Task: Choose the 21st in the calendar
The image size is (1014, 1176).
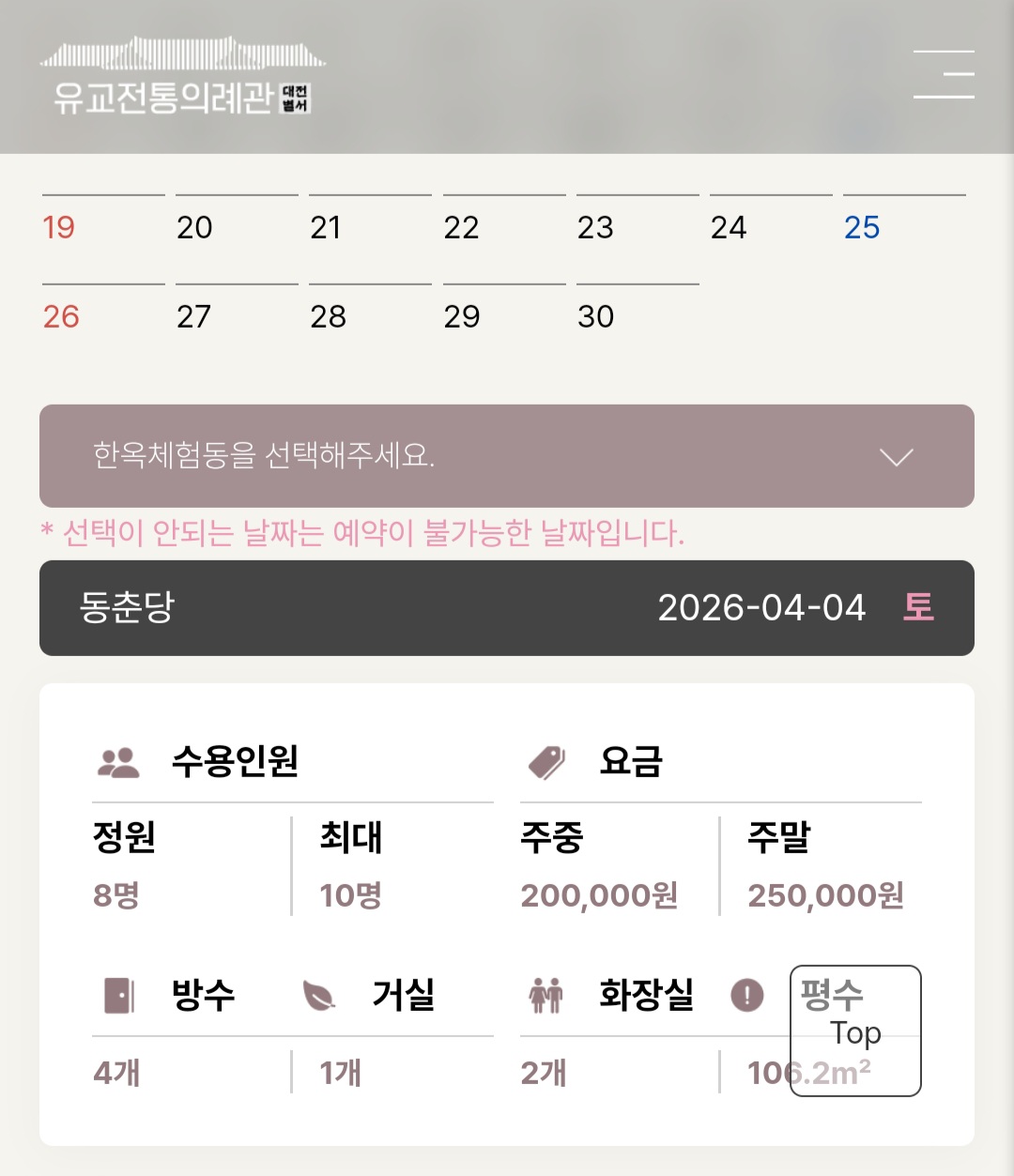Action: [x=326, y=227]
